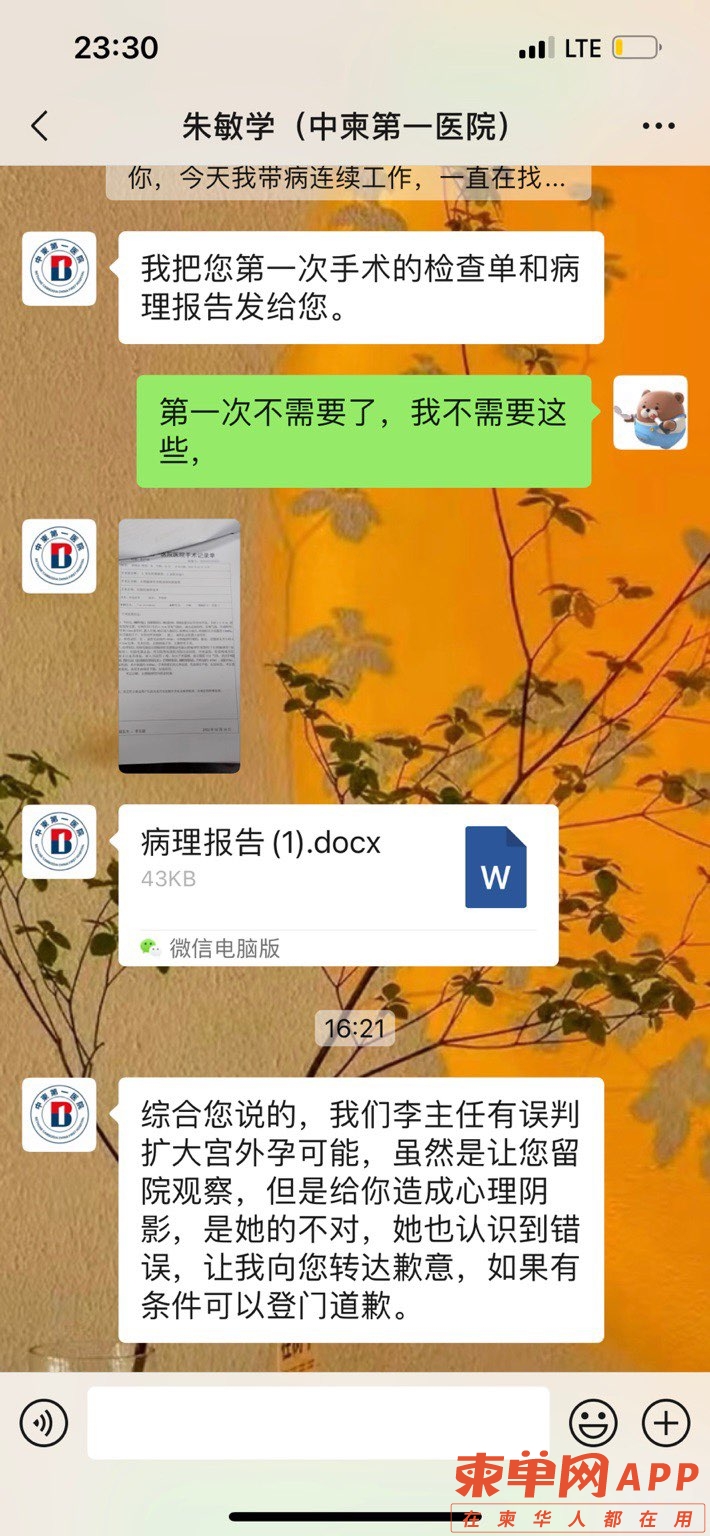The image size is (710, 1536).
Task: Open the plus attachment menu
Action: [666, 1422]
